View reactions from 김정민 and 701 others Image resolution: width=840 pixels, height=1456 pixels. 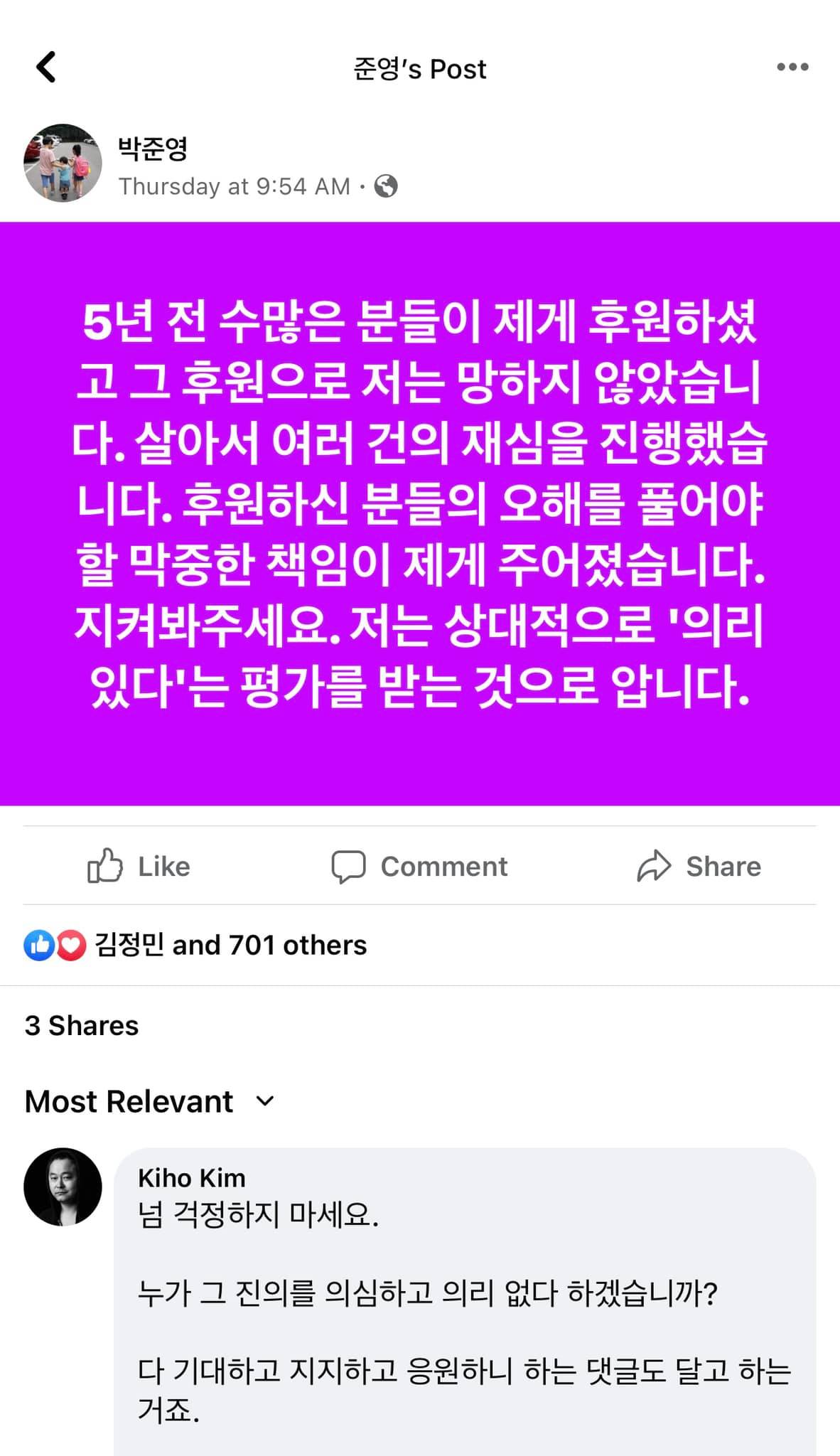(x=195, y=946)
